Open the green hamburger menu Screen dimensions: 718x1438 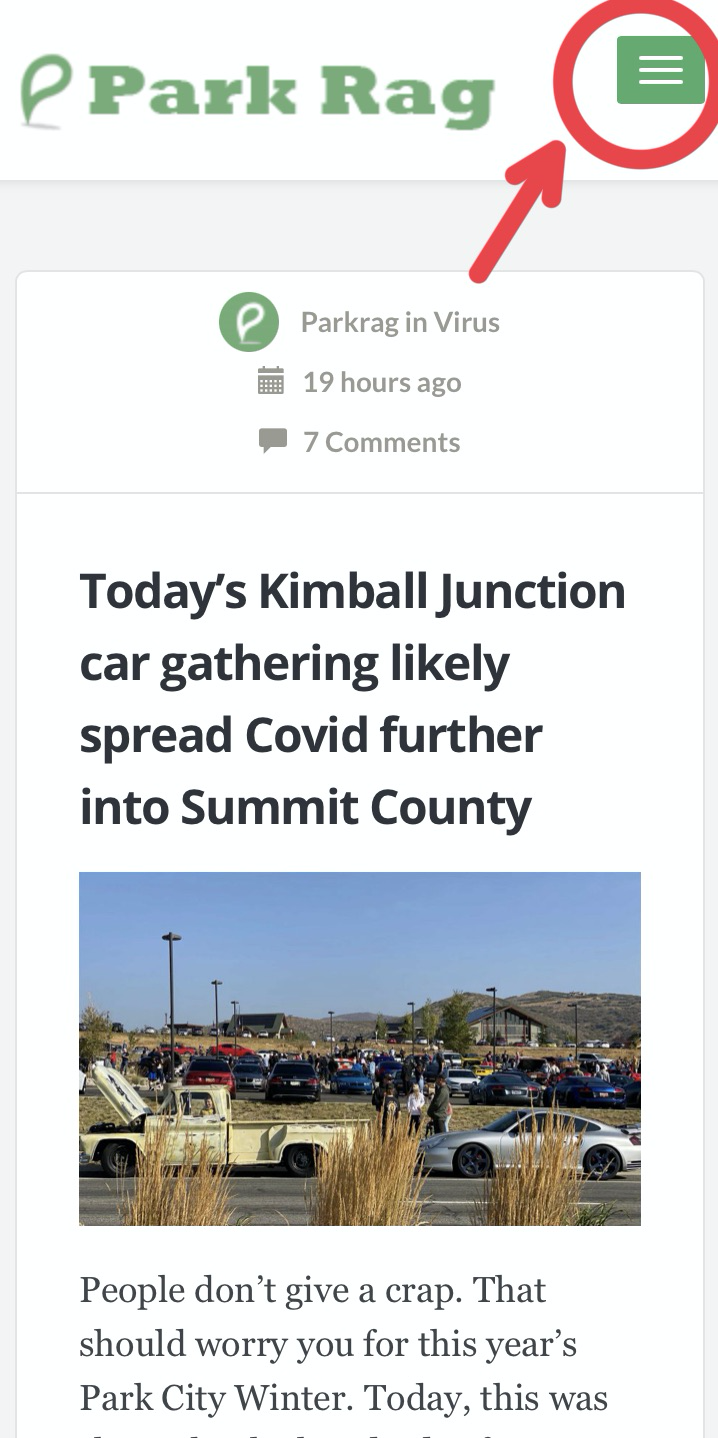661,70
